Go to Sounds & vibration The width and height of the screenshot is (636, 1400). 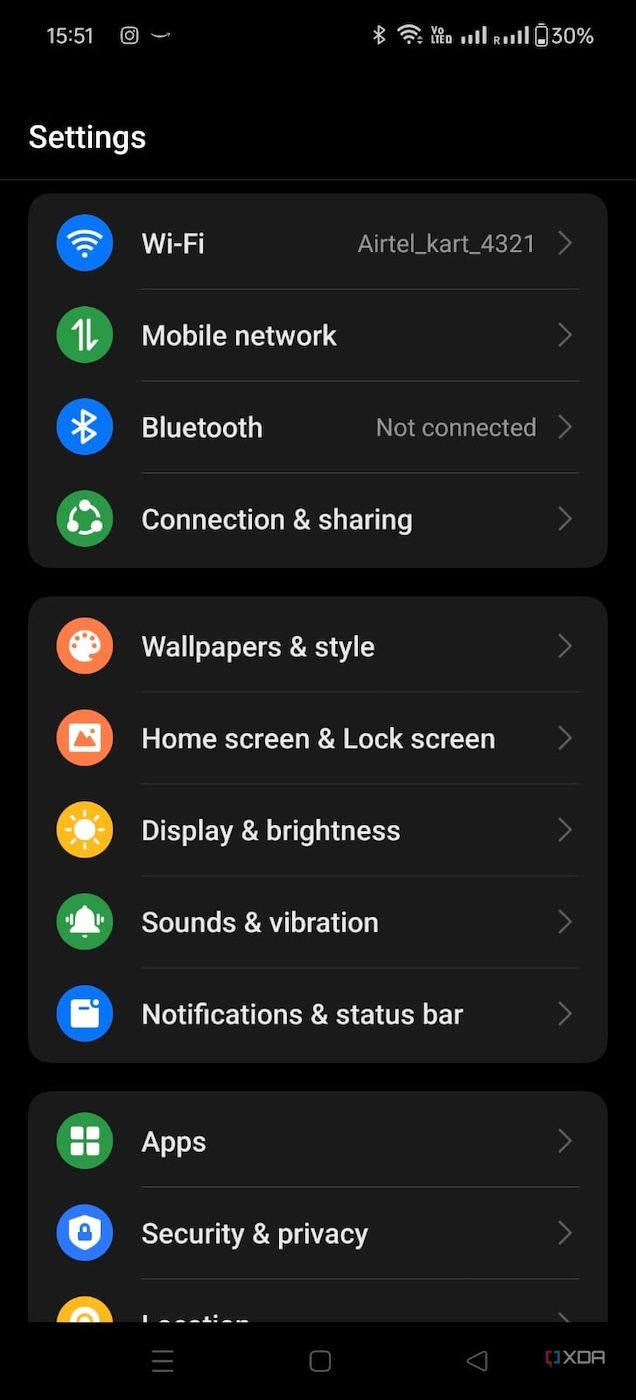pyautogui.click(x=317, y=922)
